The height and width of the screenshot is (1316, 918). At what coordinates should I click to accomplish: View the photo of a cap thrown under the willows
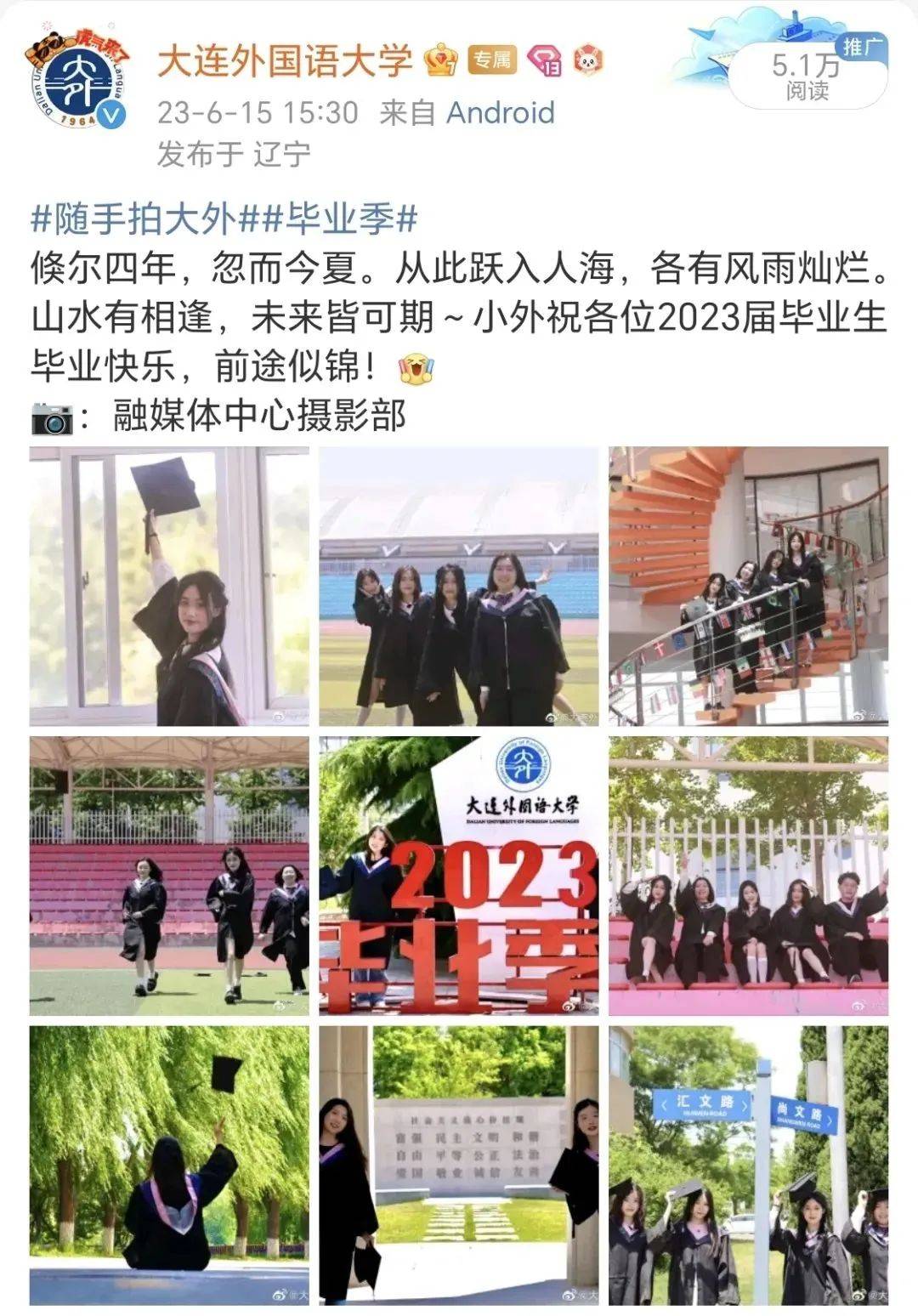coord(169,1165)
